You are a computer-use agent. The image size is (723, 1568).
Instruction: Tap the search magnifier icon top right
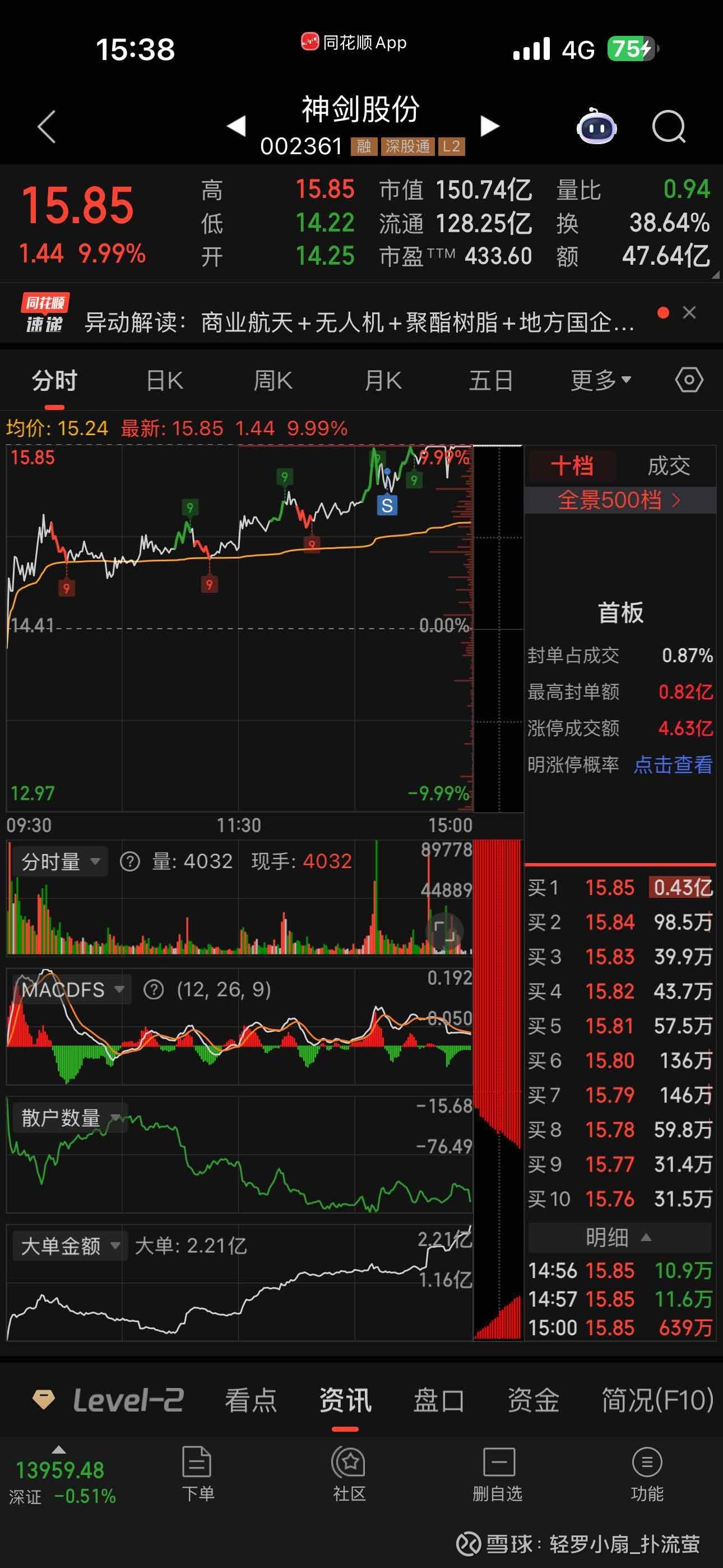click(x=668, y=126)
